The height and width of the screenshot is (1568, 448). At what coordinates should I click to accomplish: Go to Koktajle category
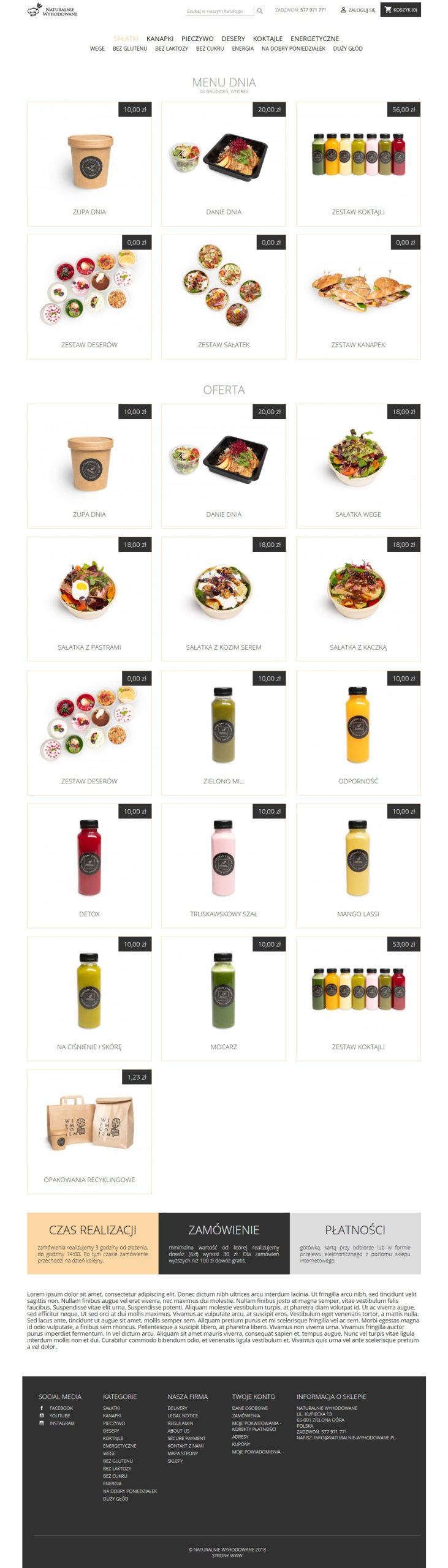[x=268, y=39]
